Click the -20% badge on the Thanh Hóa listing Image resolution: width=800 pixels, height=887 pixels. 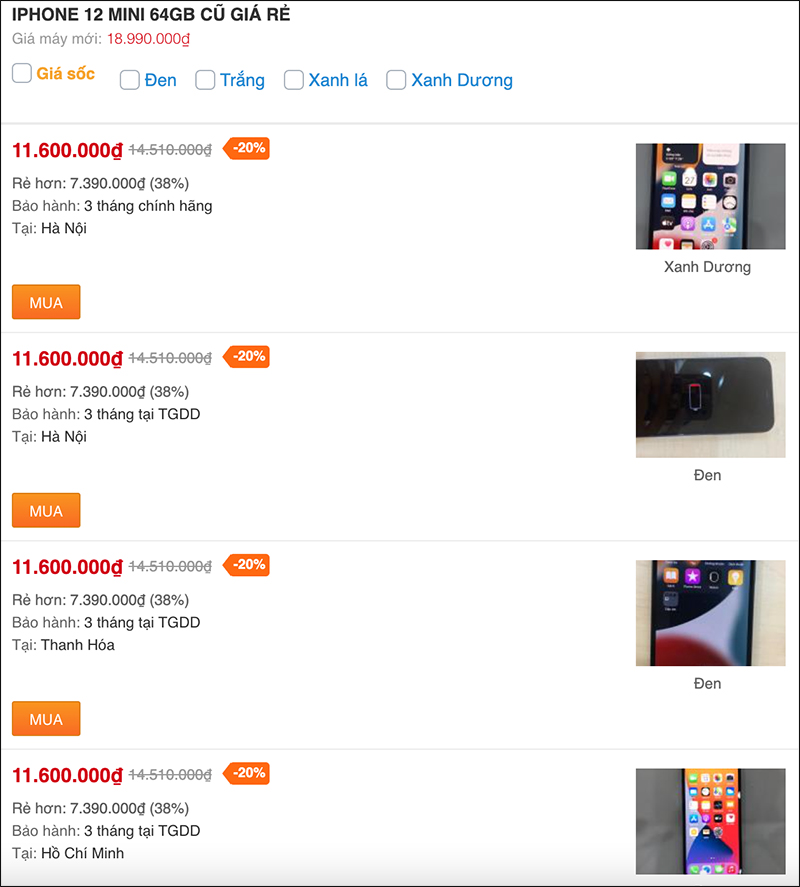pyautogui.click(x=245, y=565)
